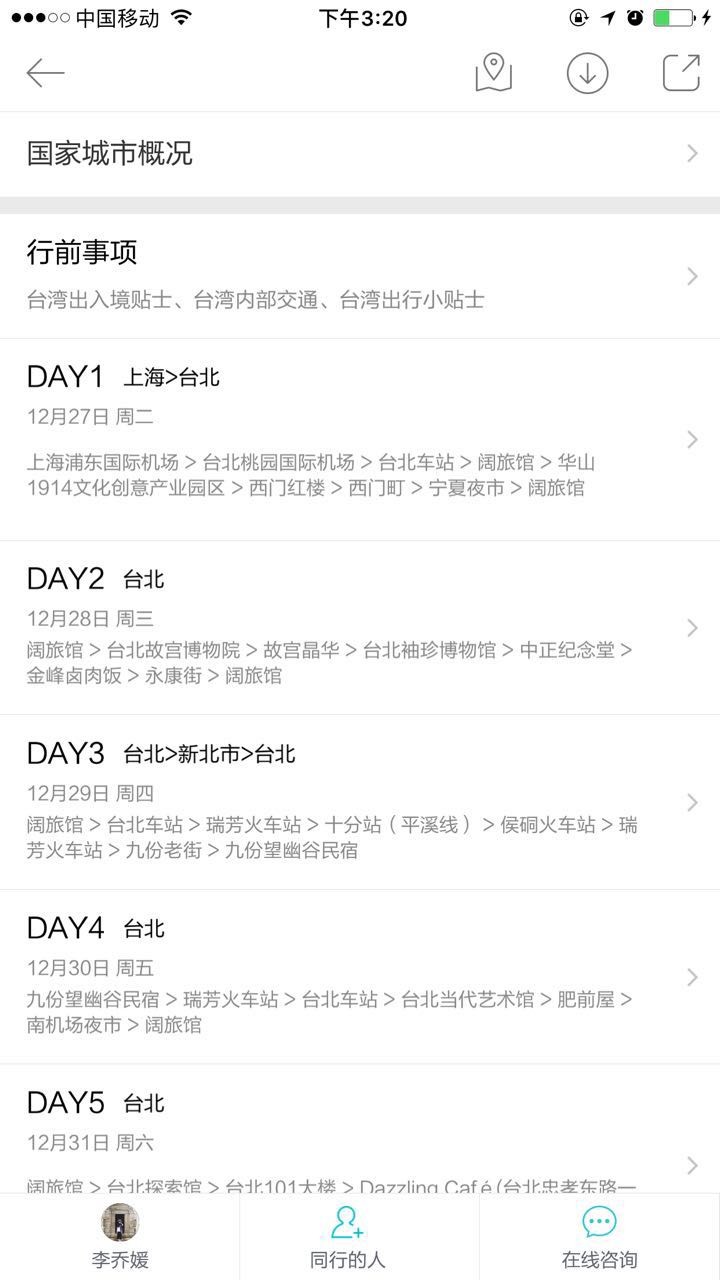This screenshot has width=720, height=1280.
Task: Open the map view icon
Action: 493,73
